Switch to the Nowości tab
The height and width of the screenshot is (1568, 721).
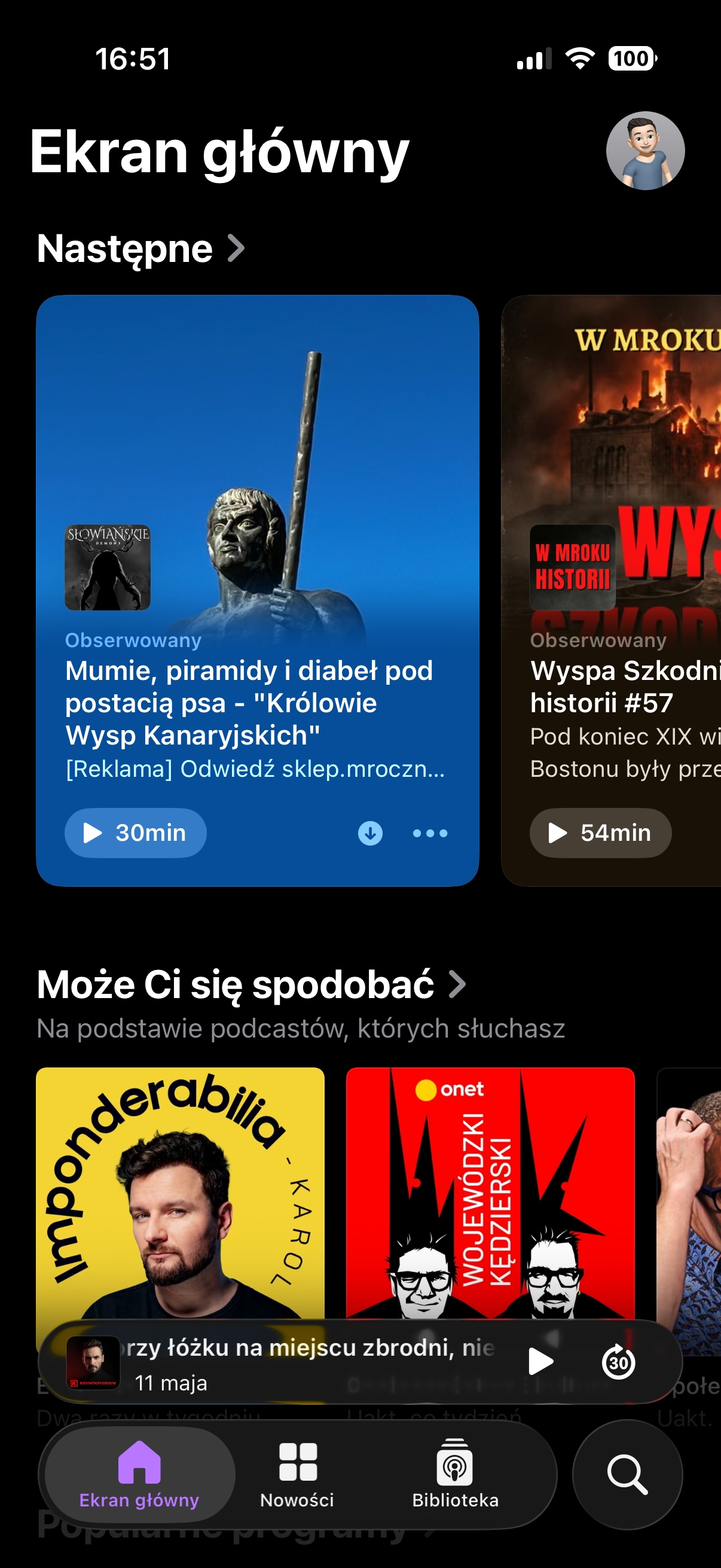click(297, 1474)
